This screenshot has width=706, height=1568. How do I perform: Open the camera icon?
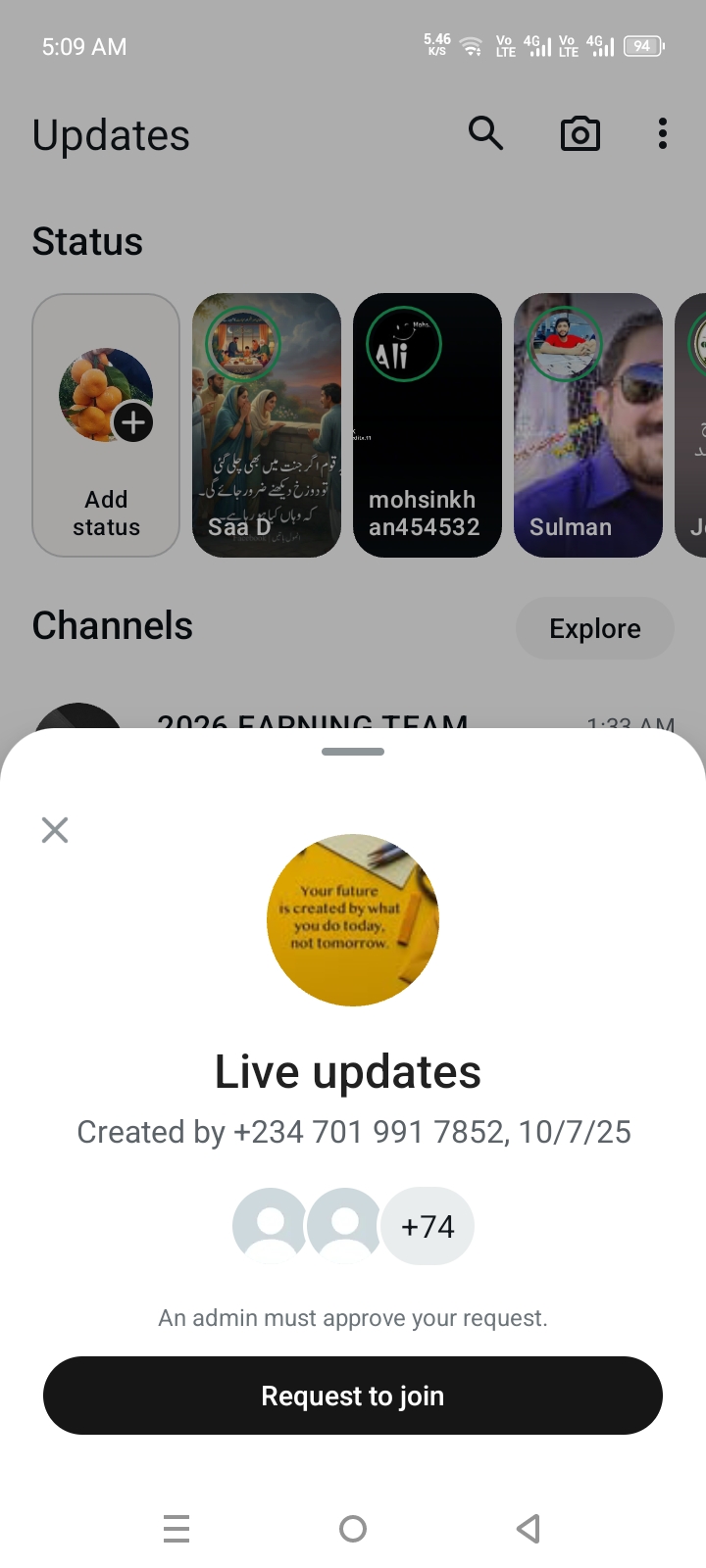(580, 133)
